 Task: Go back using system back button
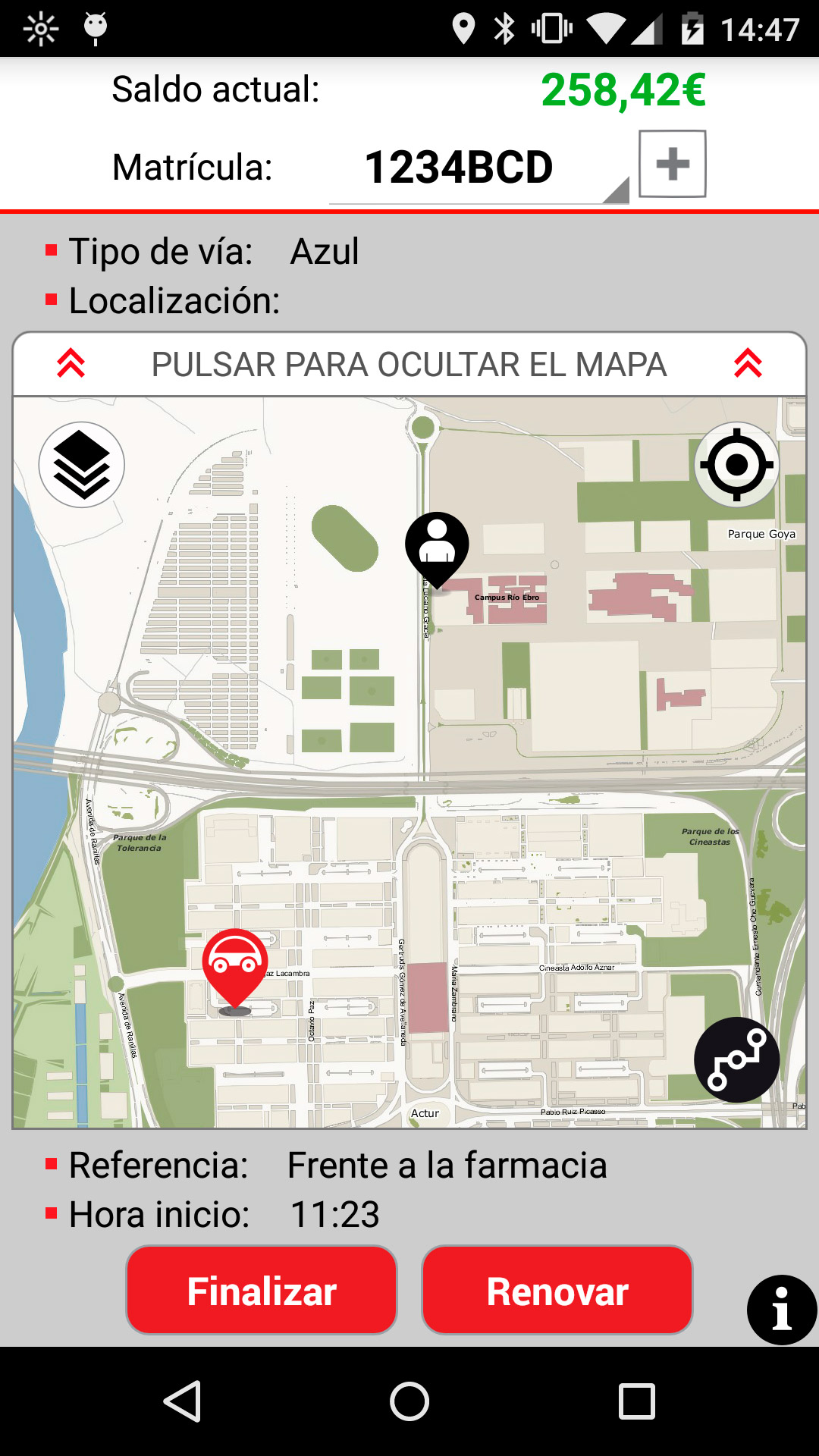[x=182, y=1401]
